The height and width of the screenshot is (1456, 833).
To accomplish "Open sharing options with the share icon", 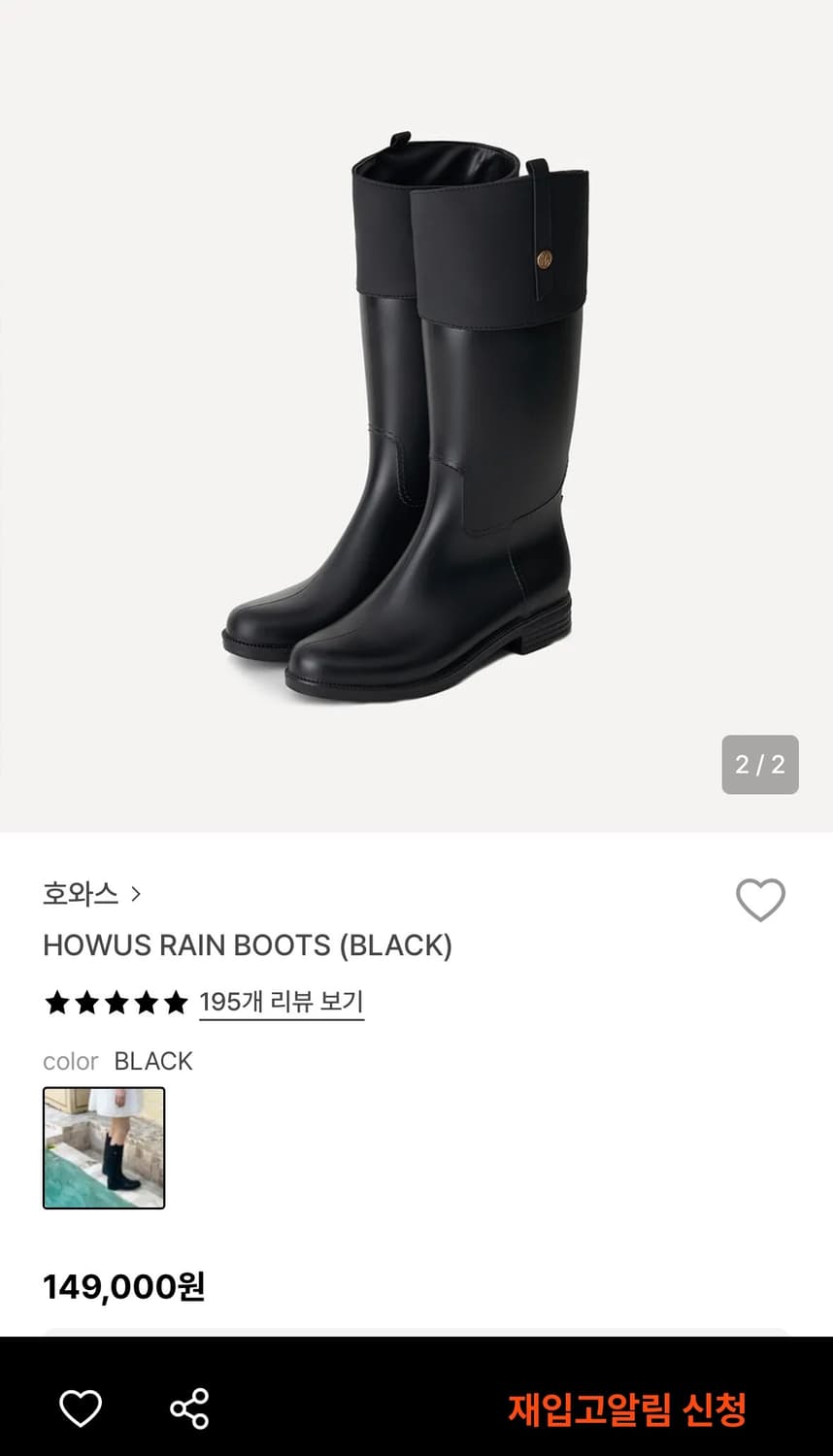I will pos(189,1409).
